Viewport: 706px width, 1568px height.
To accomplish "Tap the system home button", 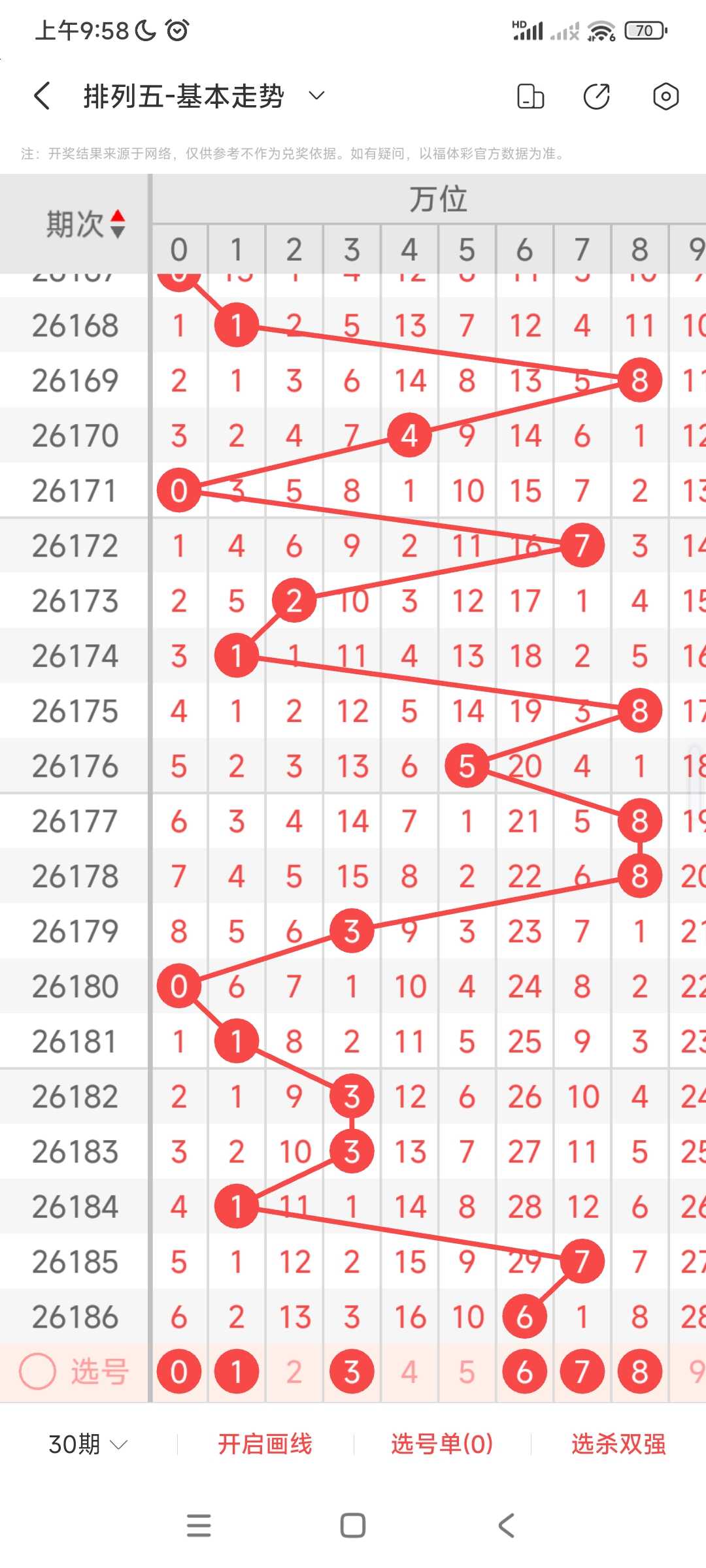I will pyautogui.click(x=353, y=1526).
